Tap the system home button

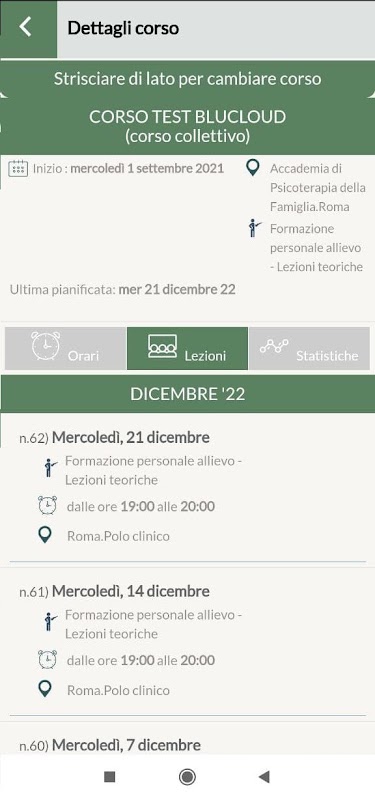(187, 777)
